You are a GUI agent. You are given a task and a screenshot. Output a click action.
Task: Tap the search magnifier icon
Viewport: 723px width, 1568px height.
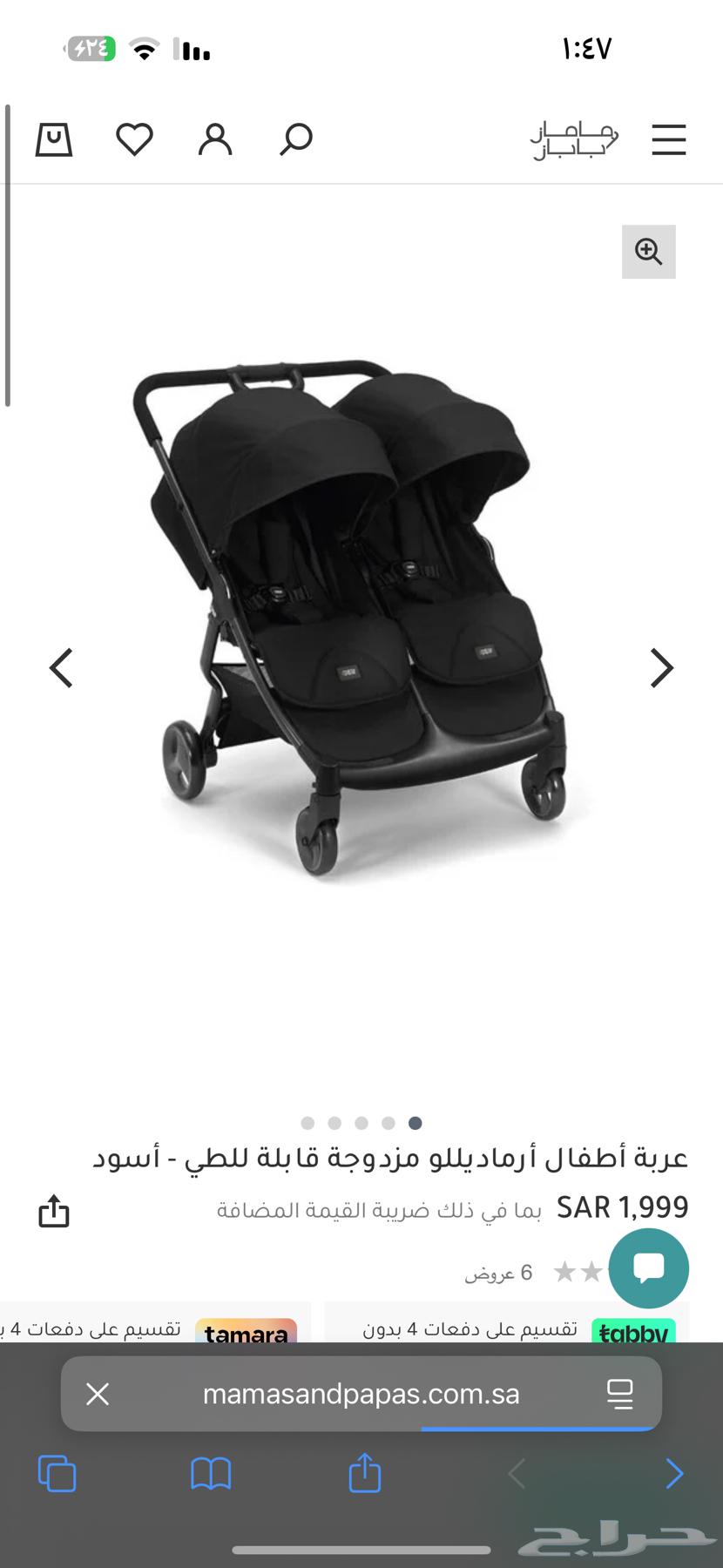click(x=295, y=139)
